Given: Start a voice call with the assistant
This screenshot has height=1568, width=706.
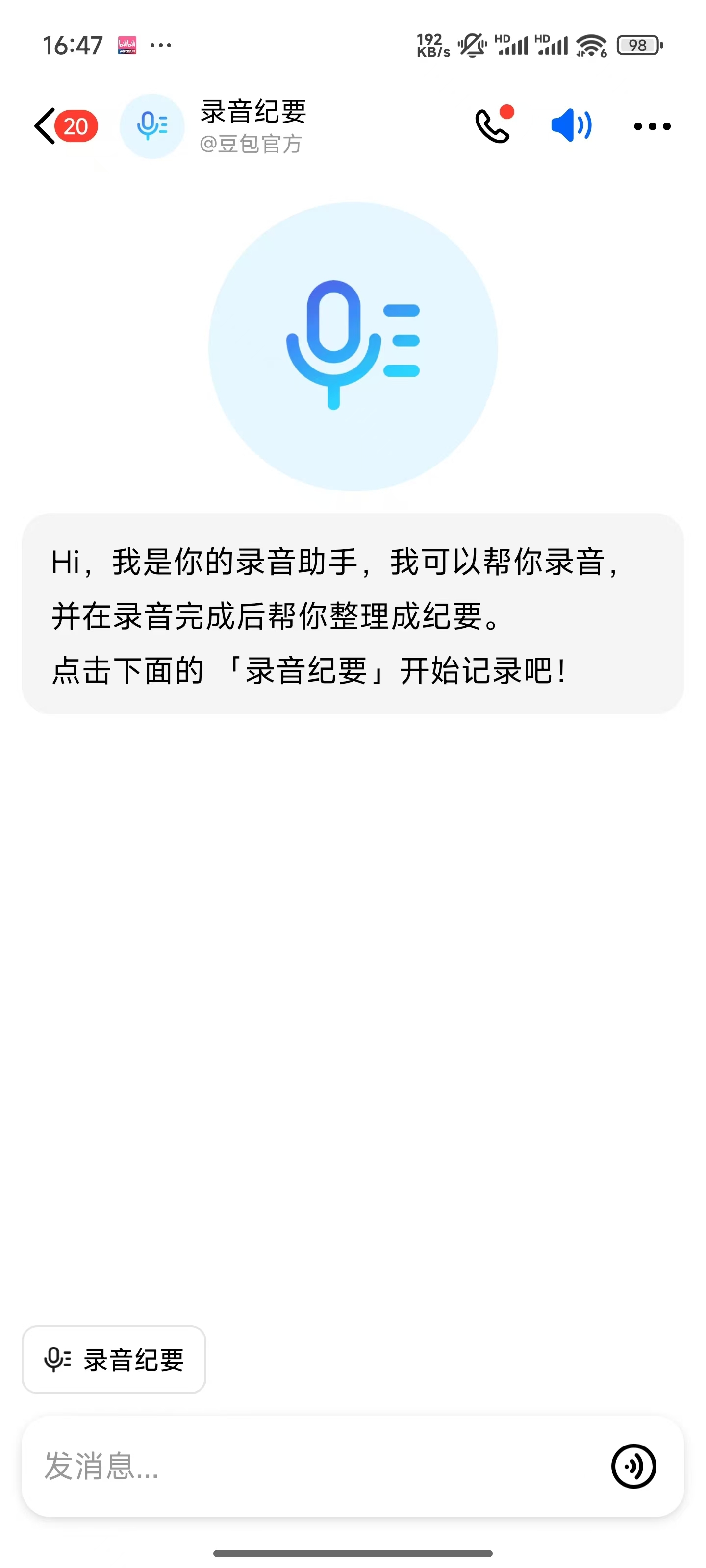Looking at the screenshot, I should 492,126.
